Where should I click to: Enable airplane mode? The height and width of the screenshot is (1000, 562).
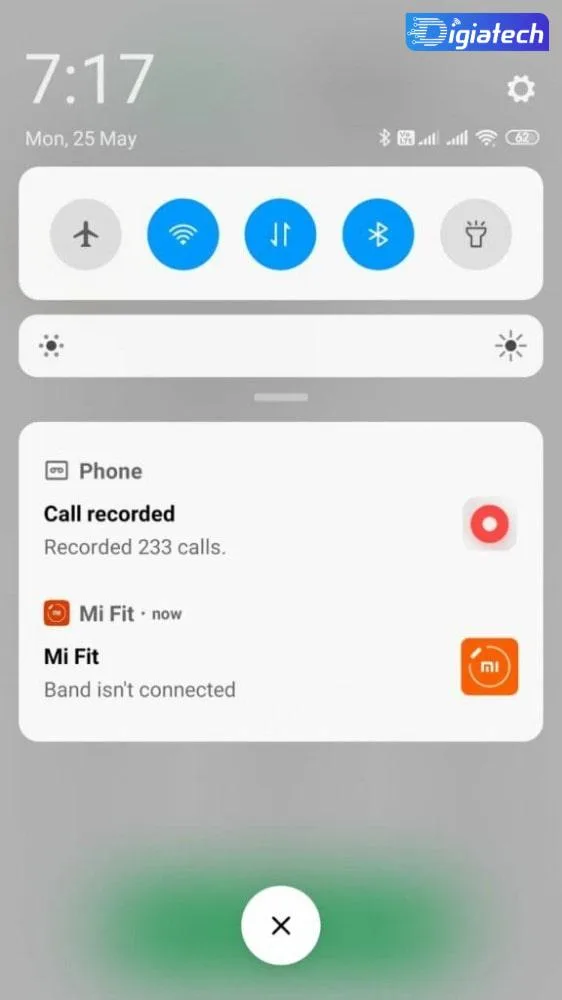pyautogui.click(x=85, y=234)
